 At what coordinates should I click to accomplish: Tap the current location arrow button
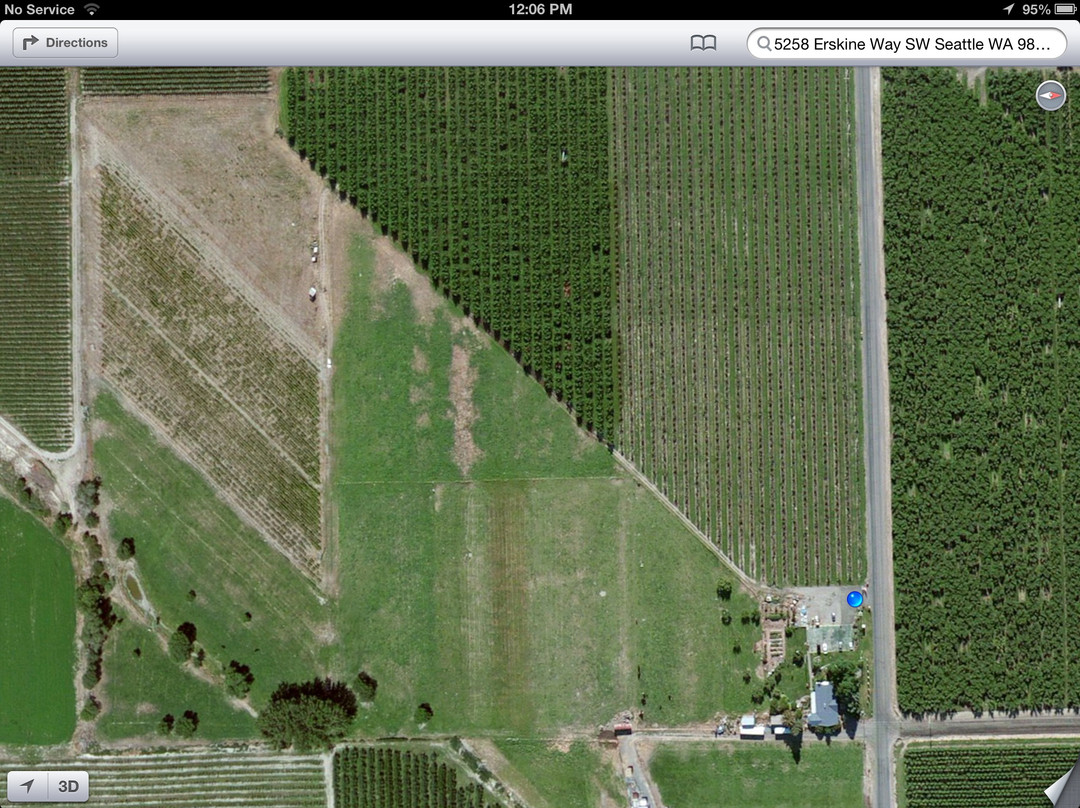click(x=27, y=786)
